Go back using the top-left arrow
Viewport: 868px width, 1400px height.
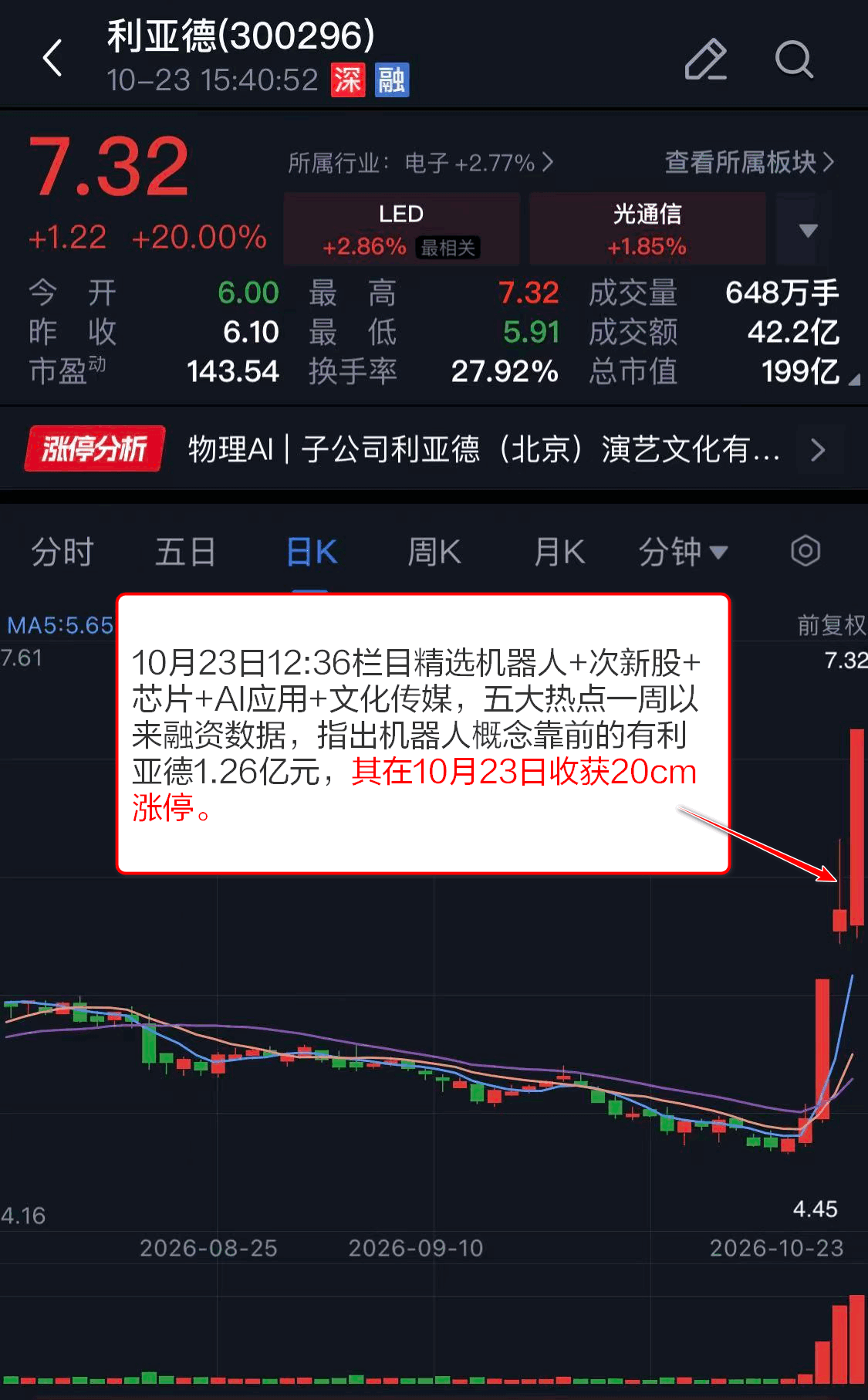pyautogui.click(x=52, y=59)
